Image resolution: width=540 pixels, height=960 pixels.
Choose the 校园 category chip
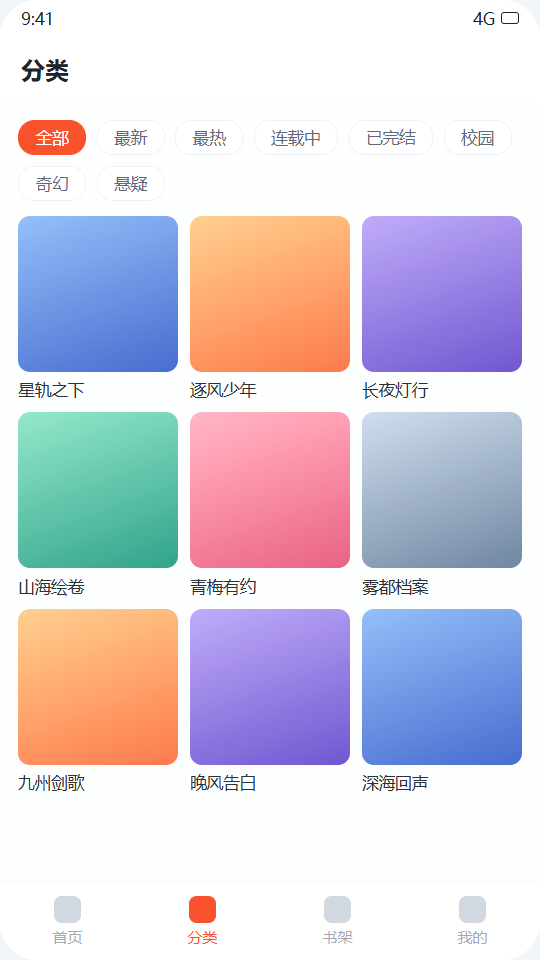coord(478,138)
